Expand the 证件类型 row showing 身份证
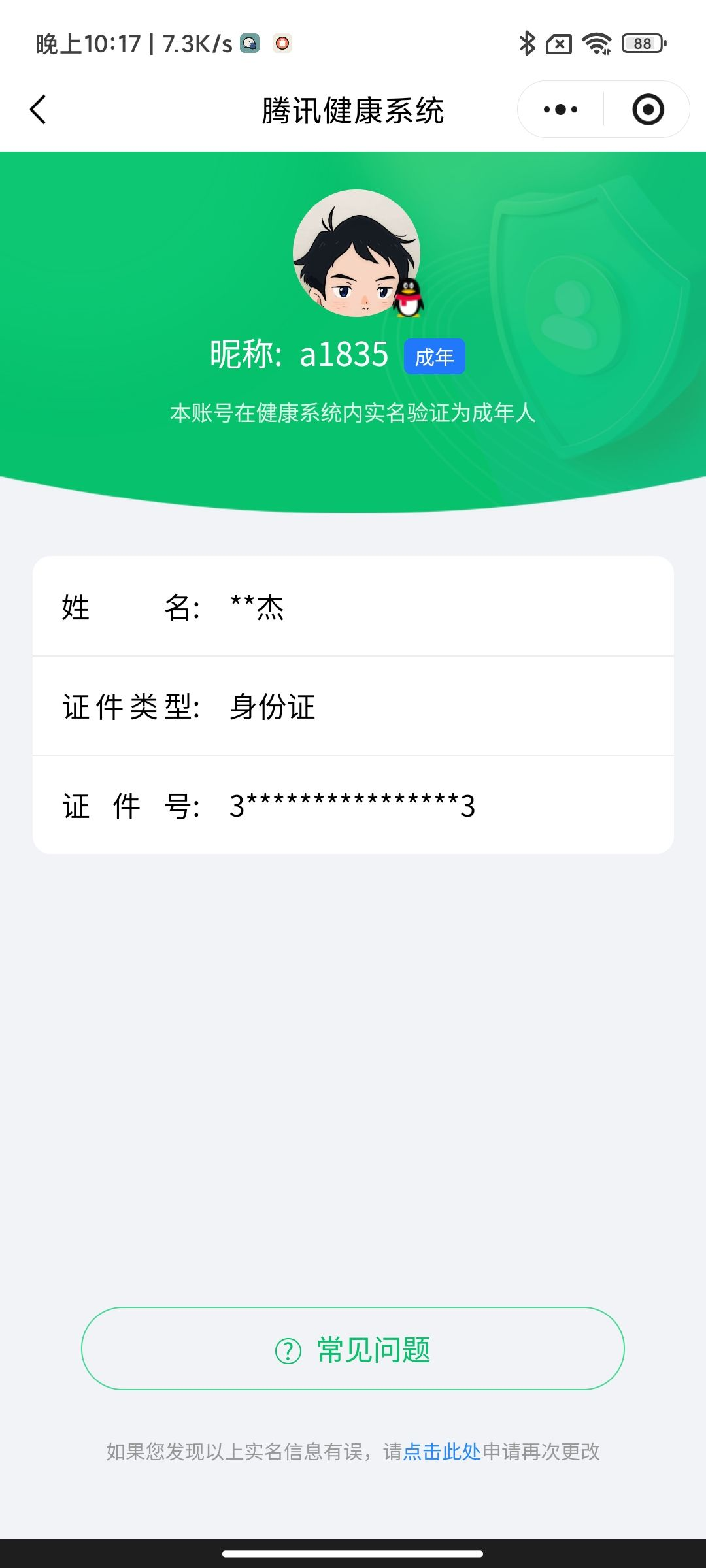The height and width of the screenshot is (1568, 706). pyautogui.click(x=353, y=707)
